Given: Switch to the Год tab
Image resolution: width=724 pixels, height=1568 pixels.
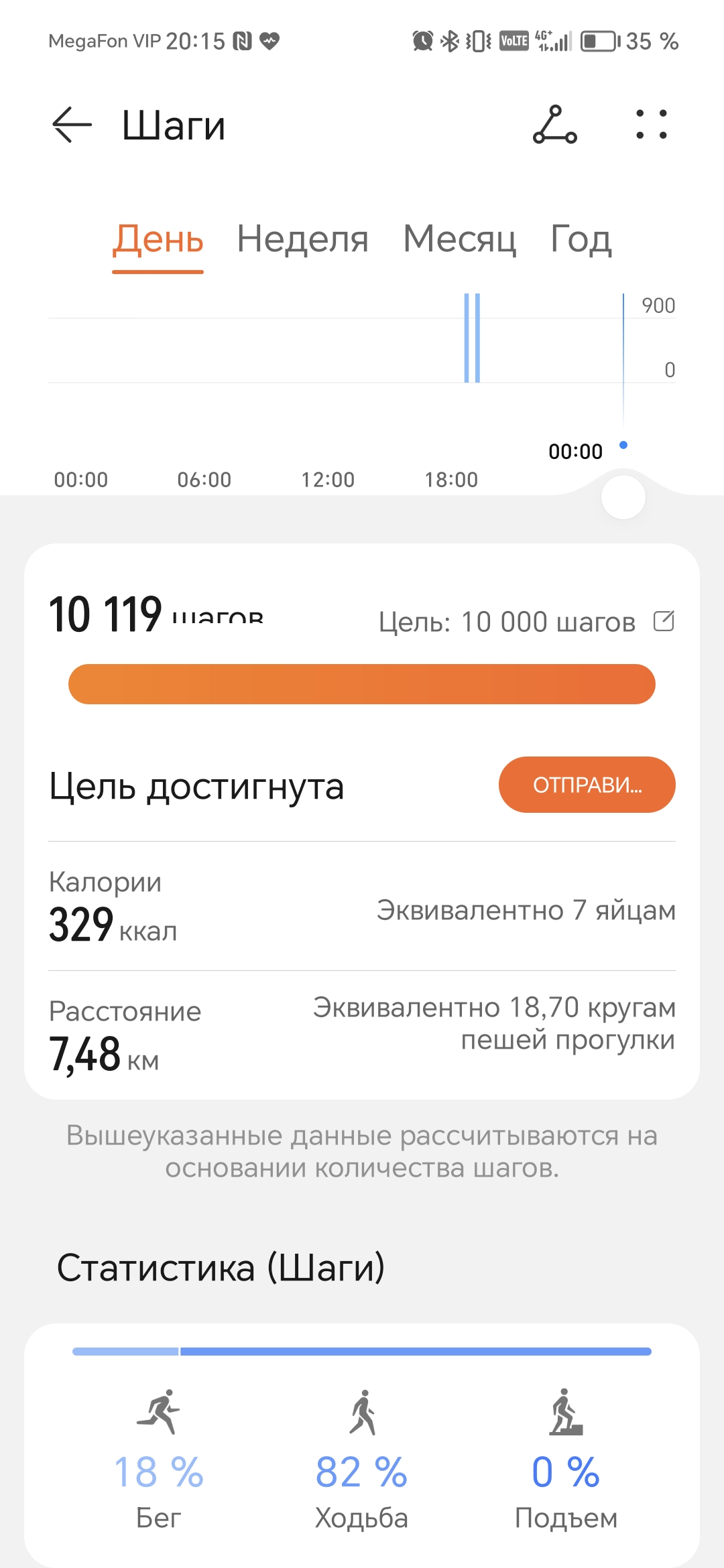Looking at the screenshot, I should [581, 239].
